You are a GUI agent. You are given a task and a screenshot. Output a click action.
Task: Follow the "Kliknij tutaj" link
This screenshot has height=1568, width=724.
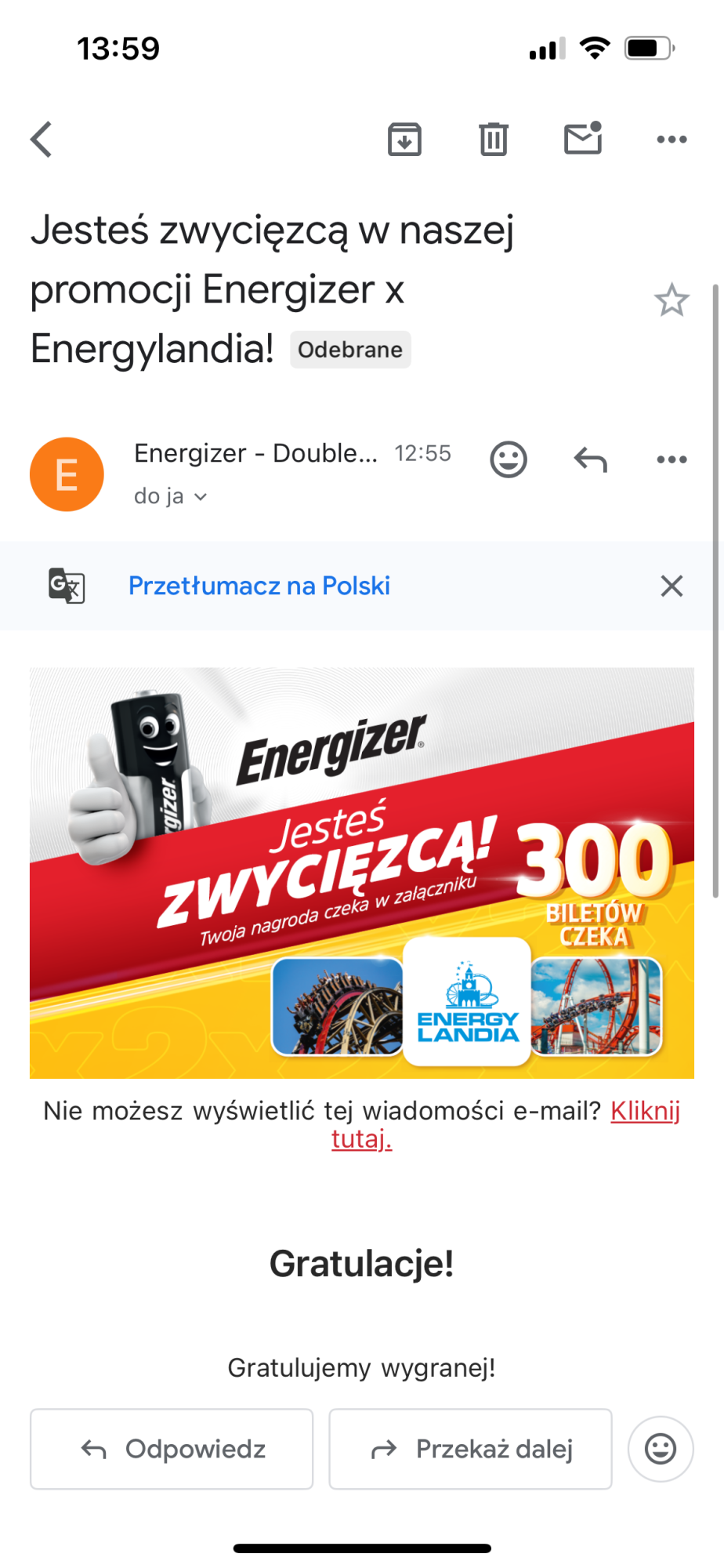644,1111
